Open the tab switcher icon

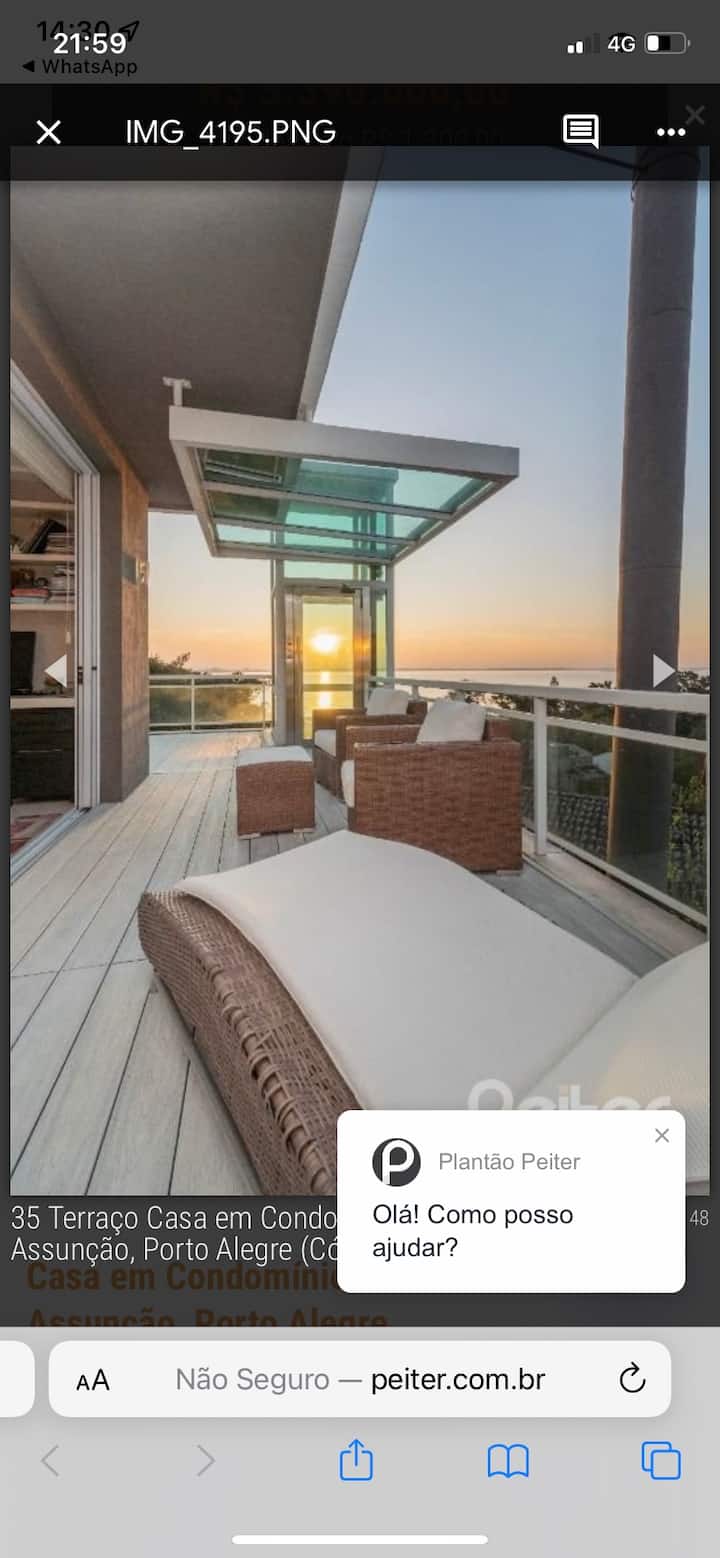[659, 1460]
